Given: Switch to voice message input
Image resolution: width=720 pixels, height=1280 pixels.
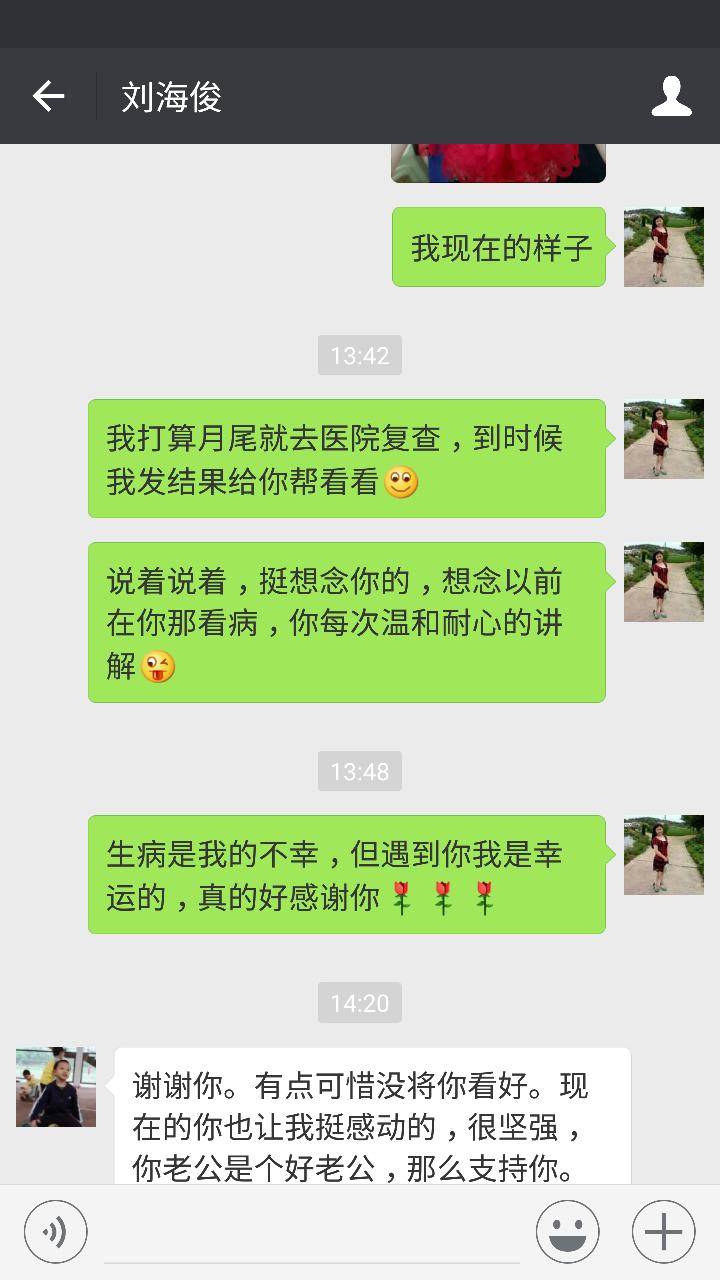Looking at the screenshot, I should (56, 1232).
